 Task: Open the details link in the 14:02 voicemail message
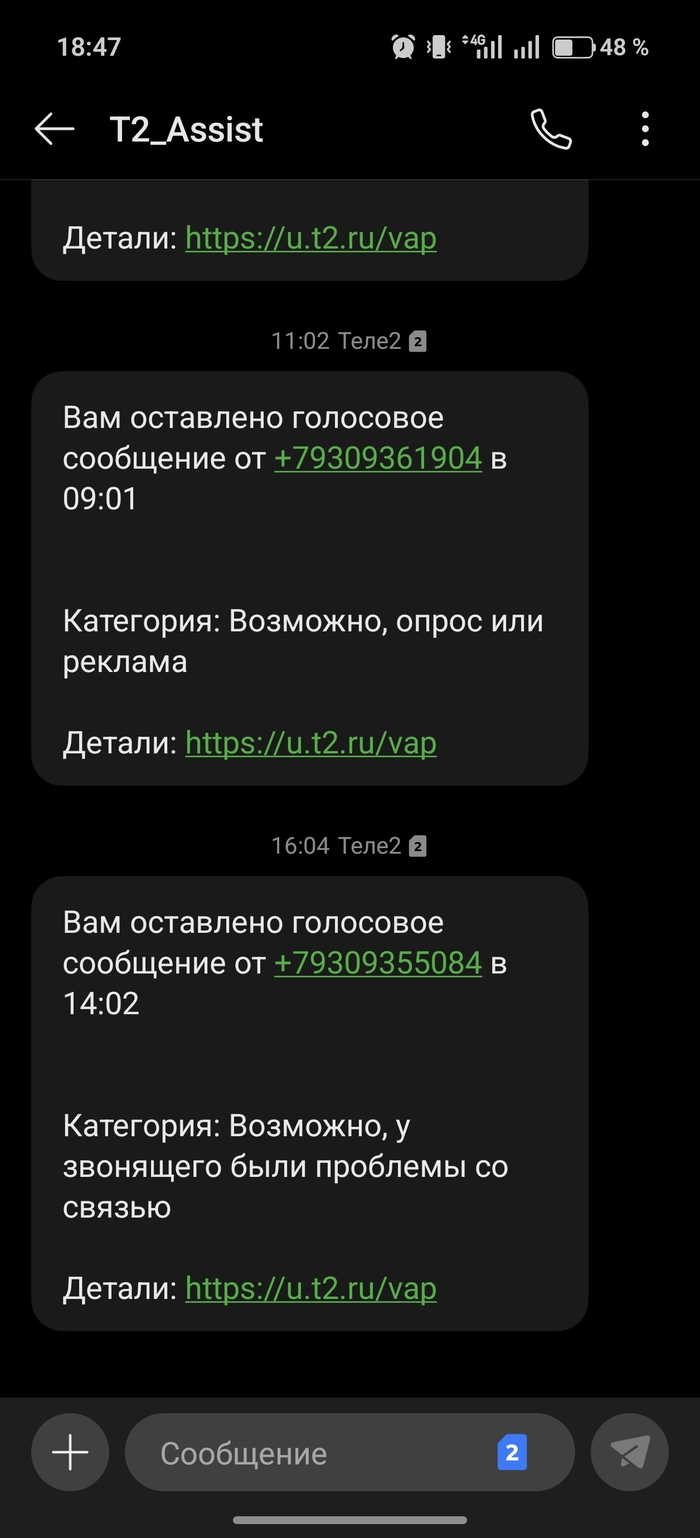pos(311,1289)
